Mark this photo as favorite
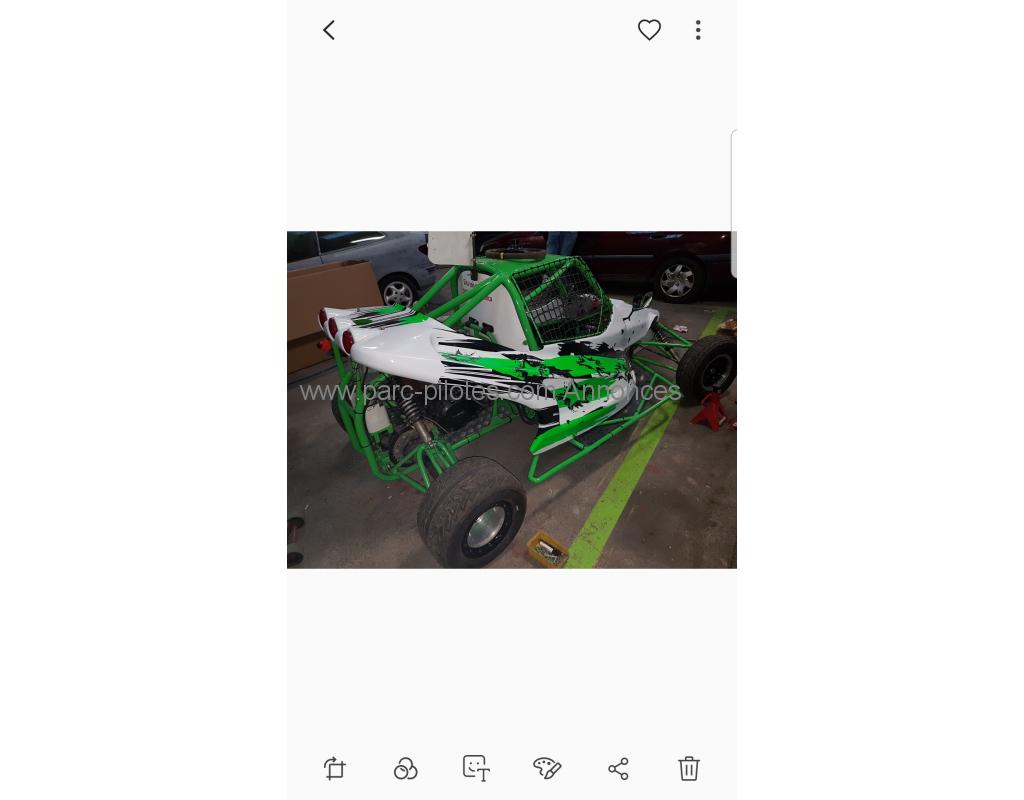This screenshot has width=1024, height=800. click(649, 30)
